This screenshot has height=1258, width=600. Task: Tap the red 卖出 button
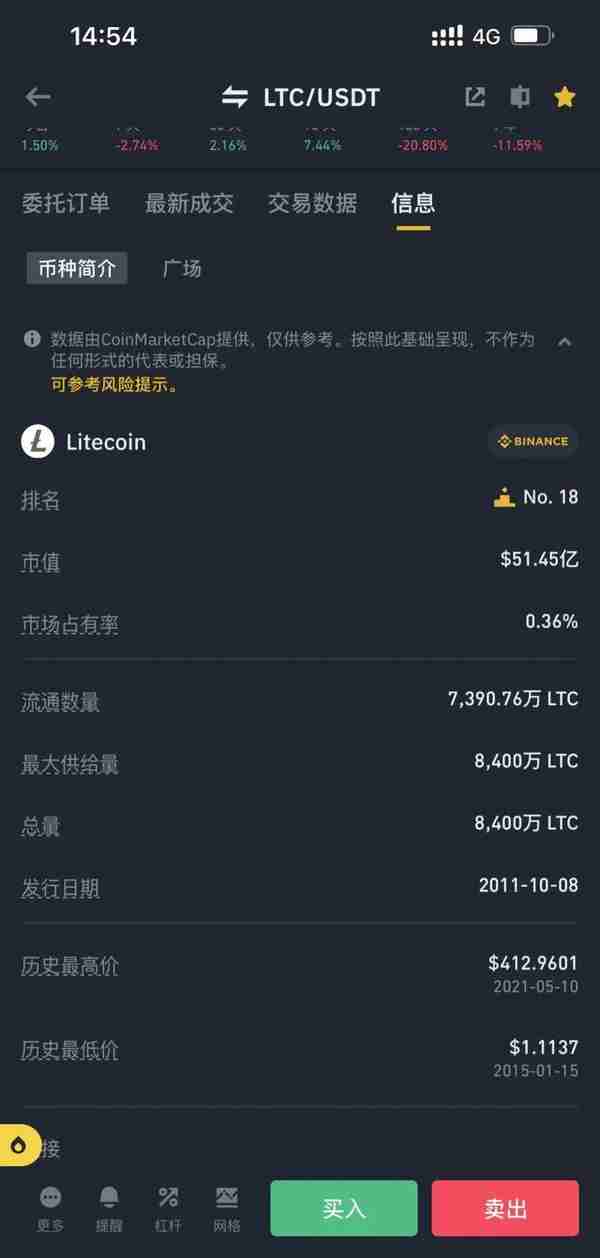point(505,1209)
